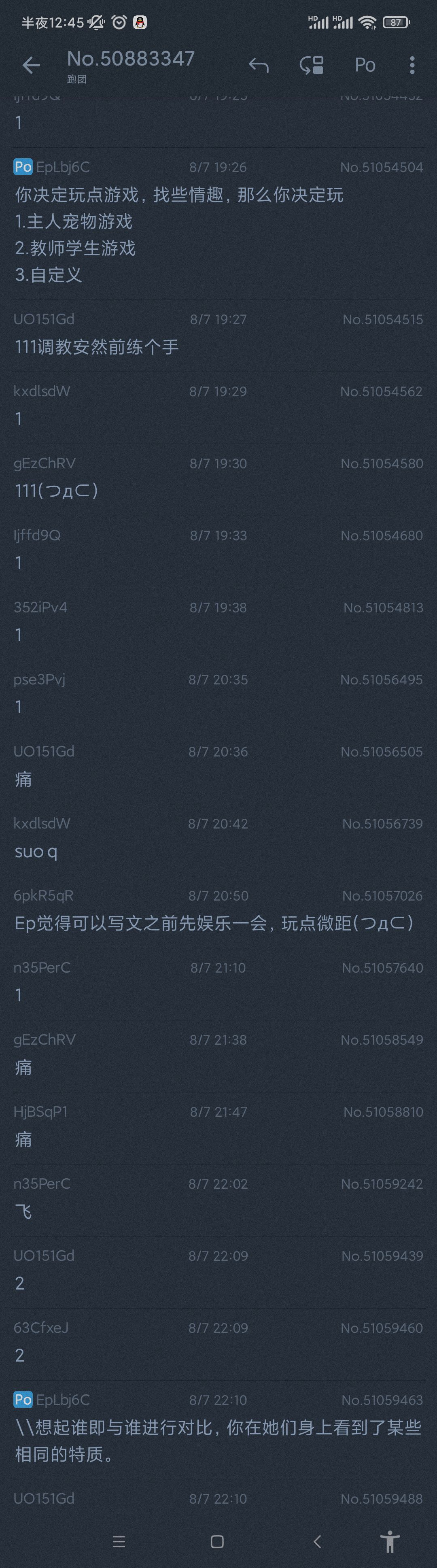Open the three-dot overflow menu
The width and height of the screenshot is (437, 1568).
[x=412, y=65]
